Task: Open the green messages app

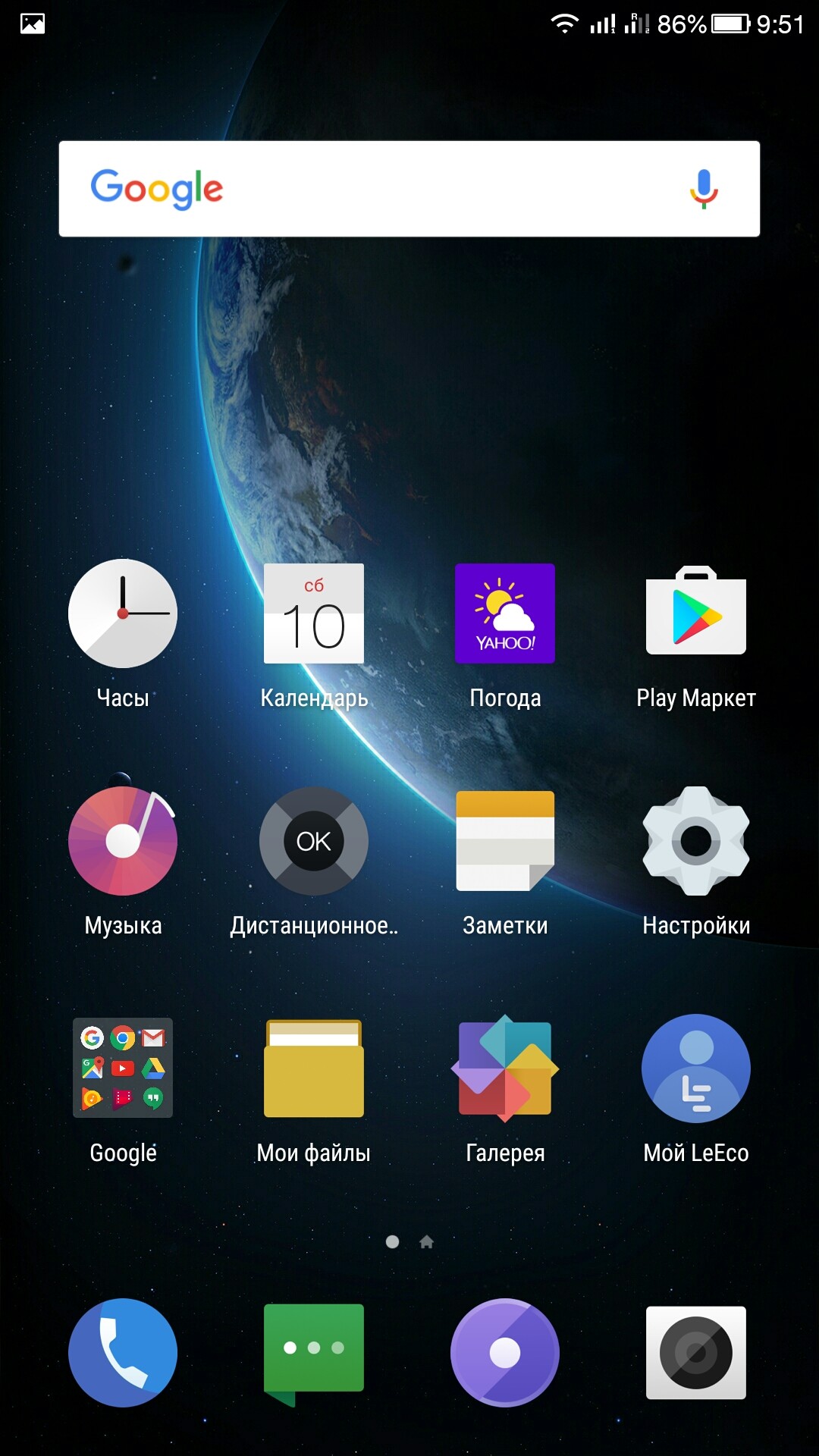Action: [314, 1353]
